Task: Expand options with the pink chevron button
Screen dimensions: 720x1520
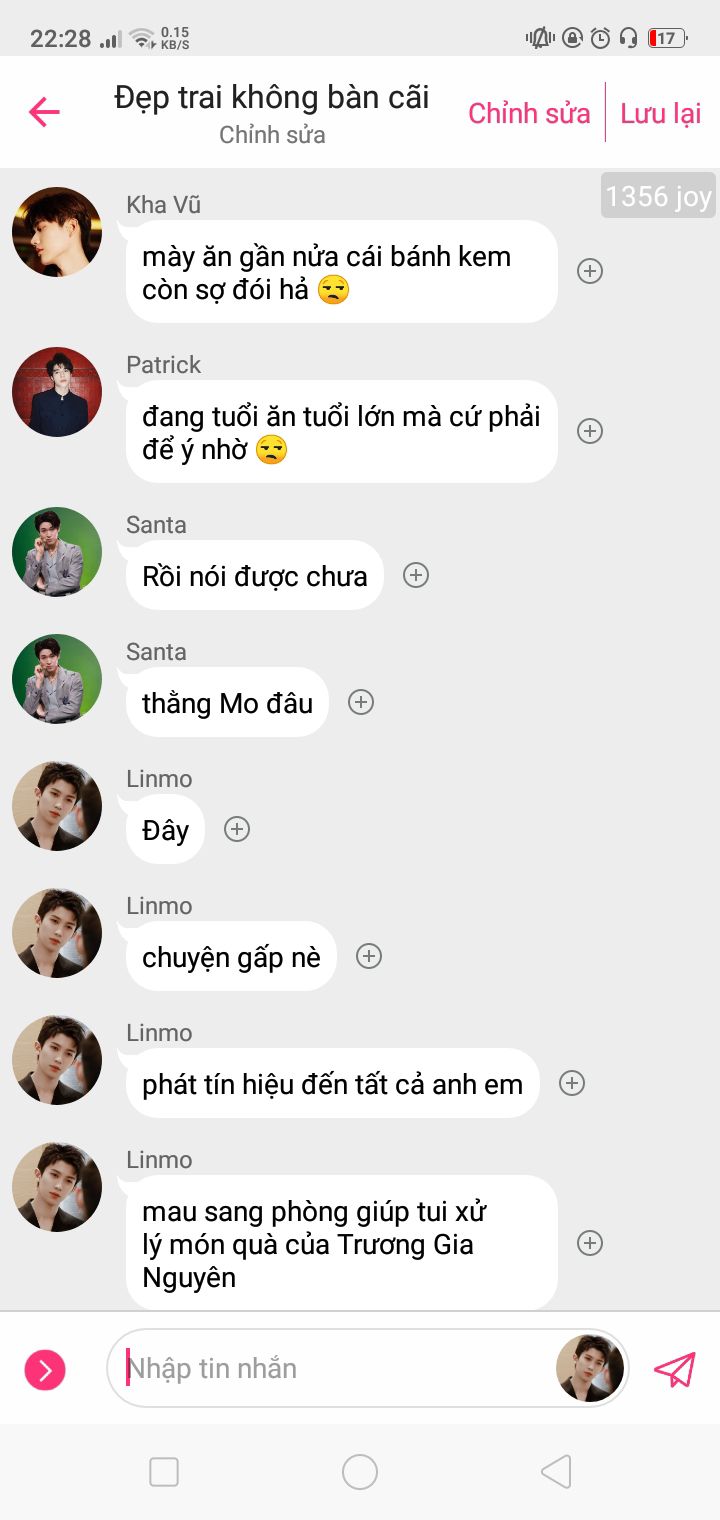Action: (x=45, y=1369)
